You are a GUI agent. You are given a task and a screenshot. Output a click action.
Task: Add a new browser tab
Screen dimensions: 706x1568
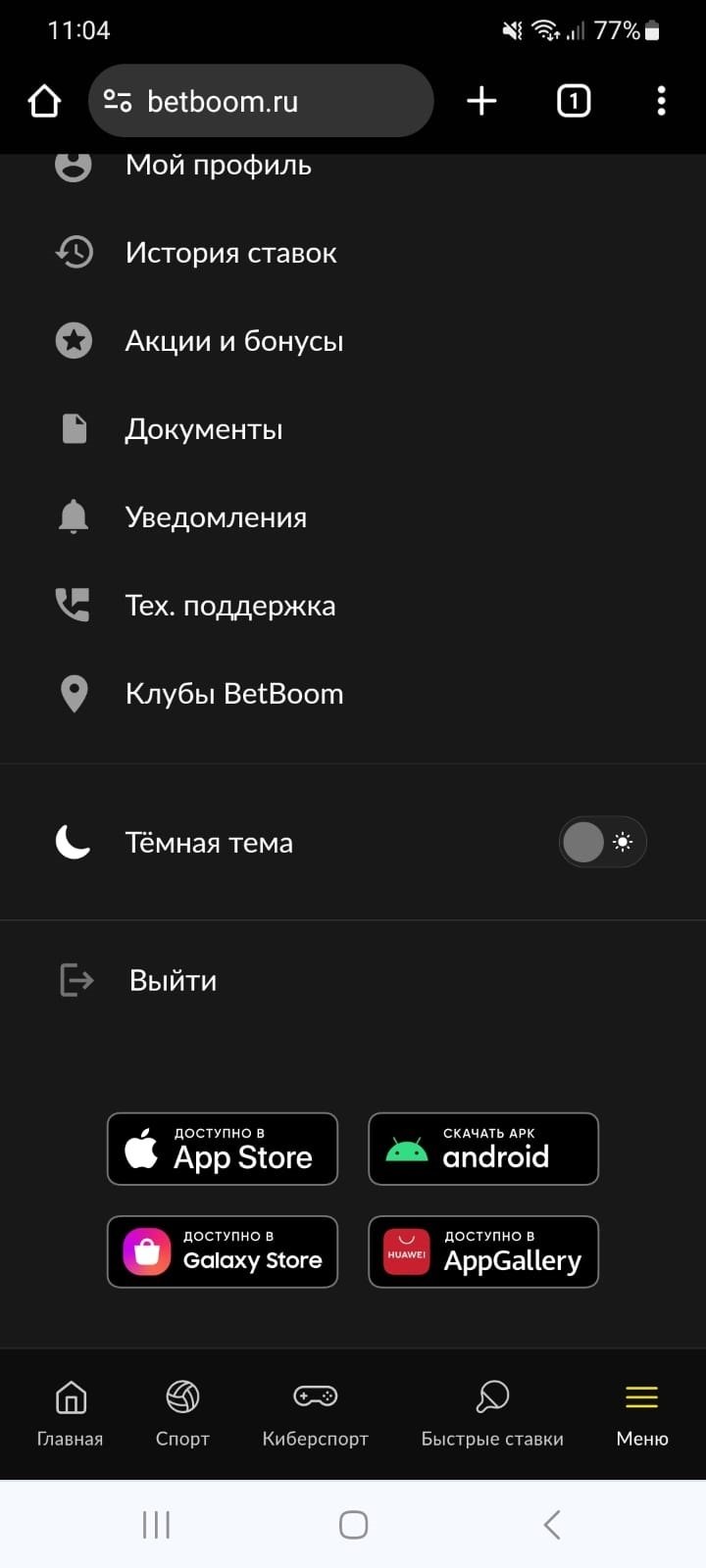[x=481, y=101]
